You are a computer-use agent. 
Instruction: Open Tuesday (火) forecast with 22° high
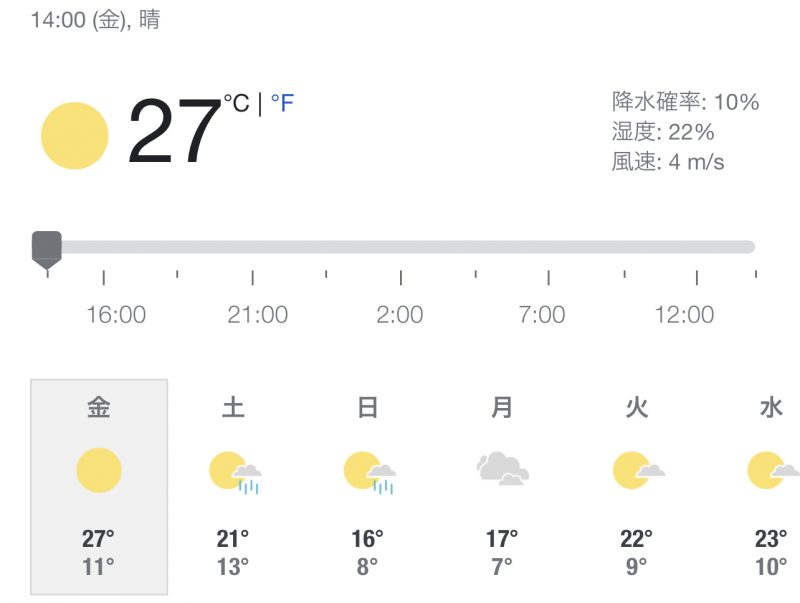pos(636,487)
